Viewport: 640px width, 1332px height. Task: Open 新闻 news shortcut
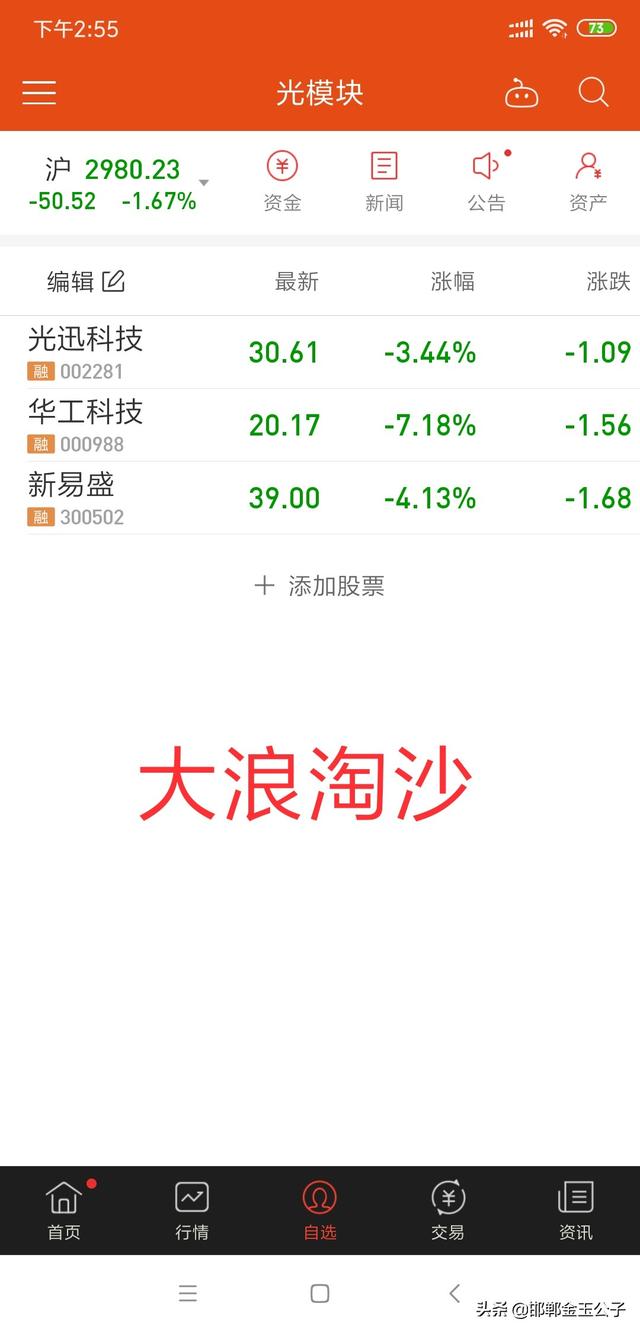(384, 181)
